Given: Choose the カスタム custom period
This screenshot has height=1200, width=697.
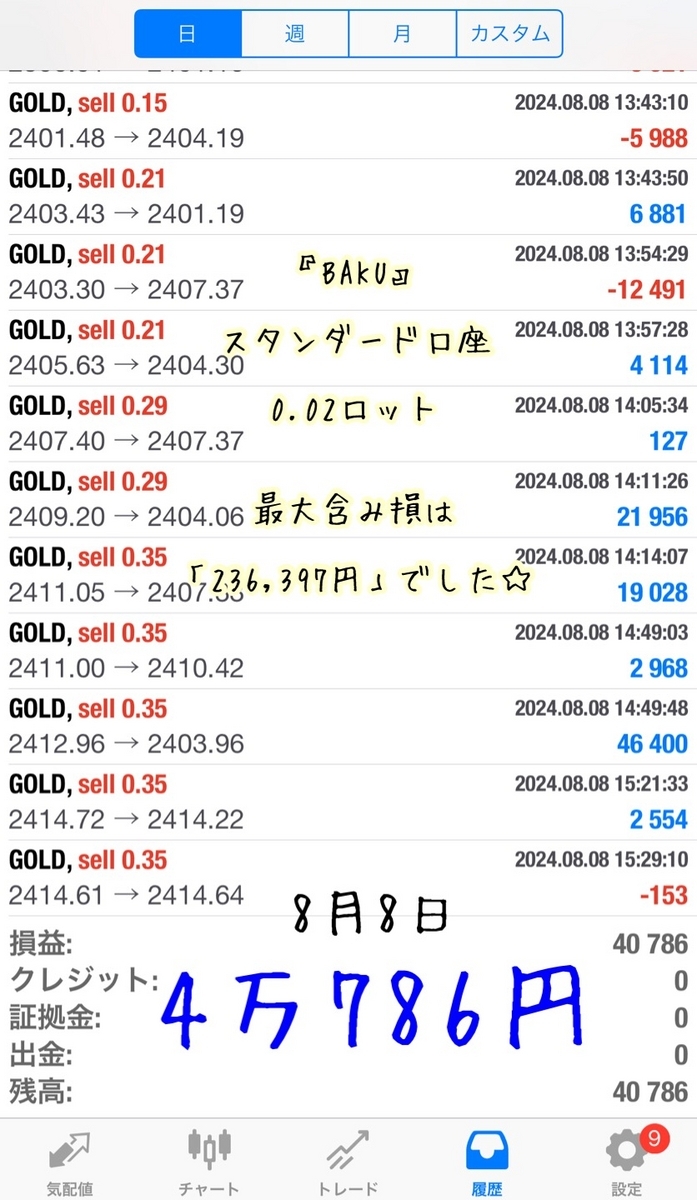Looking at the screenshot, I should pyautogui.click(x=509, y=34).
